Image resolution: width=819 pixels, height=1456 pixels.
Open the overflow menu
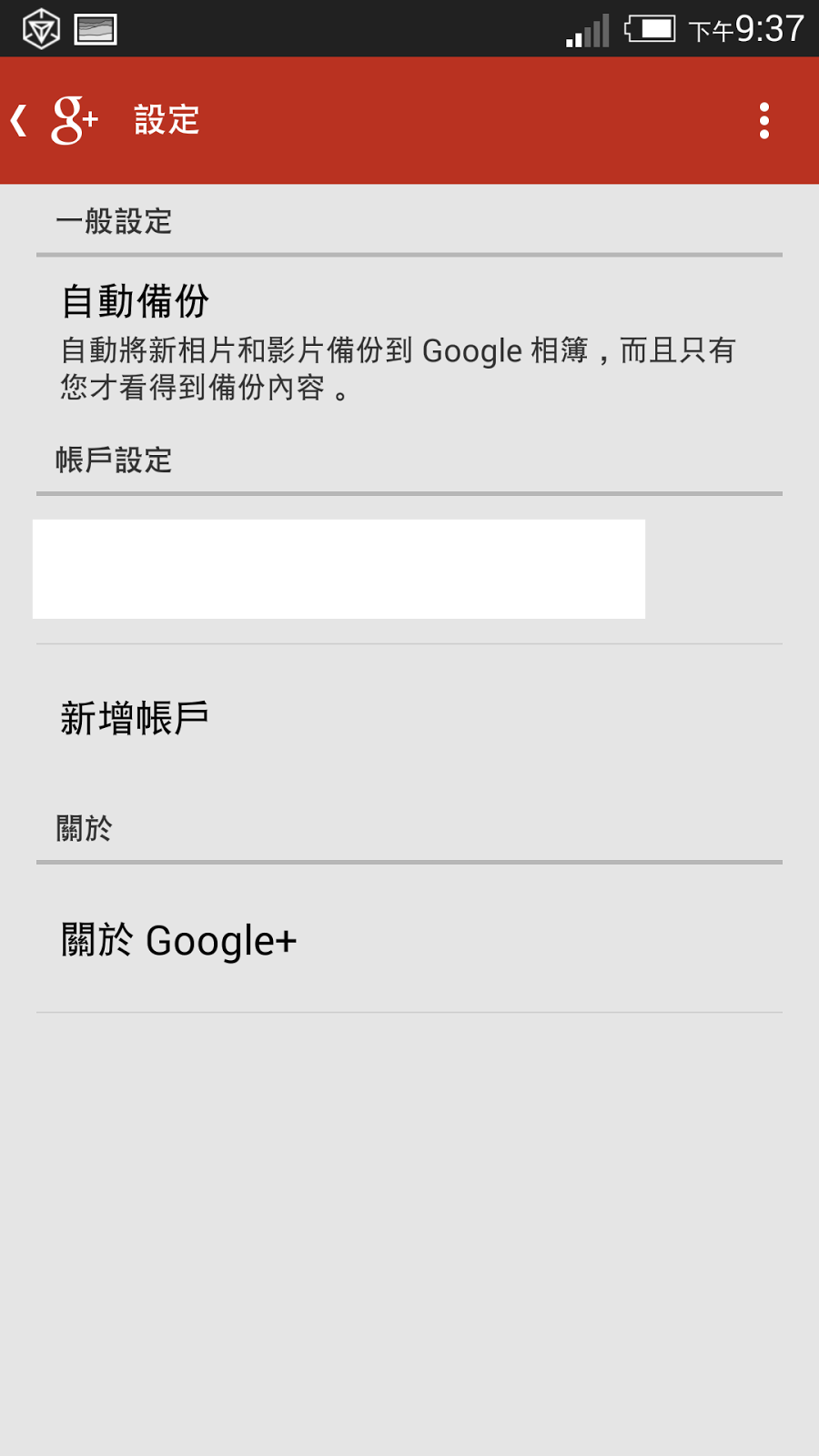(764, 120)
